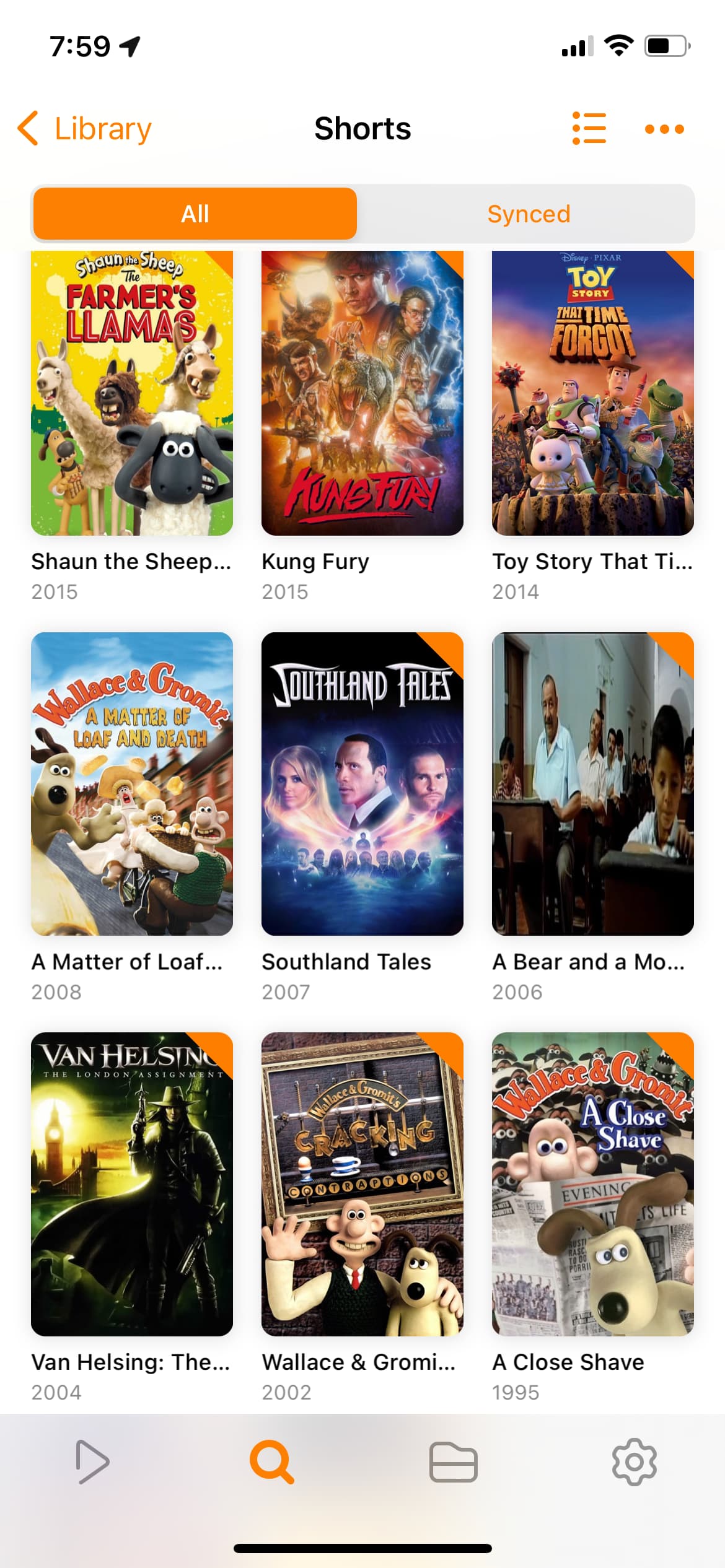Select the All segment
The height and width of the screenshot is (1568, 725).
[195, 214]
